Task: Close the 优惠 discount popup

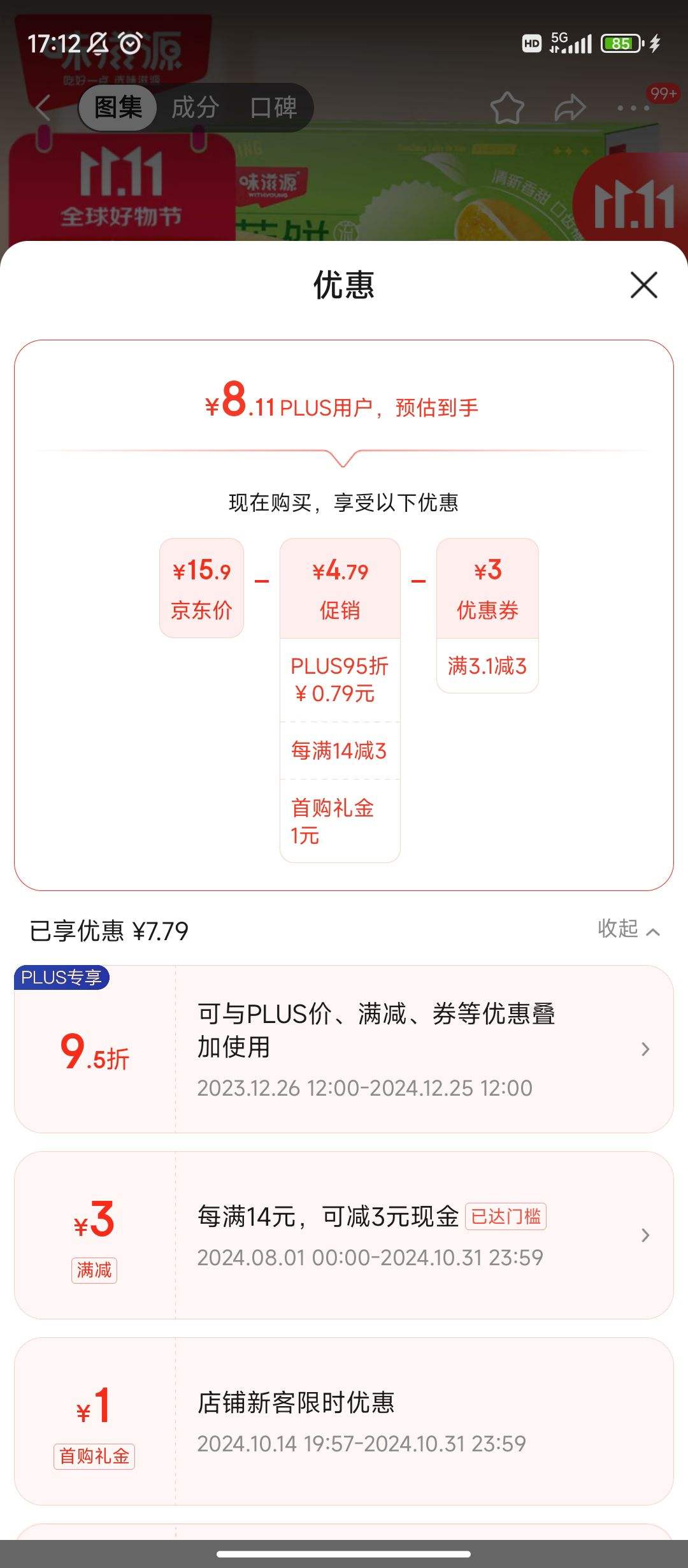Action: pyautogui.click(x=645, y=286)
